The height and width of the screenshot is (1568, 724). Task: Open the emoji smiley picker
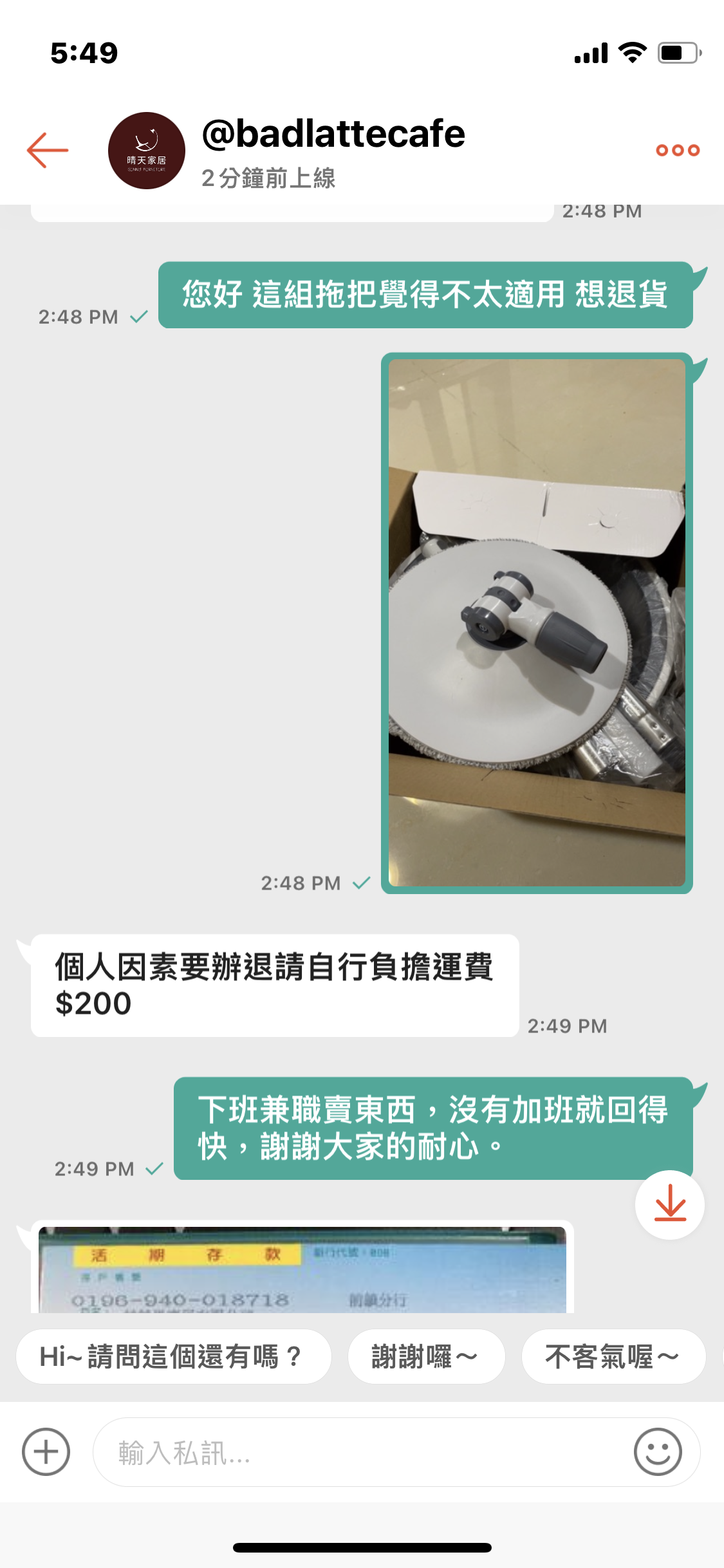(657, 1451)
